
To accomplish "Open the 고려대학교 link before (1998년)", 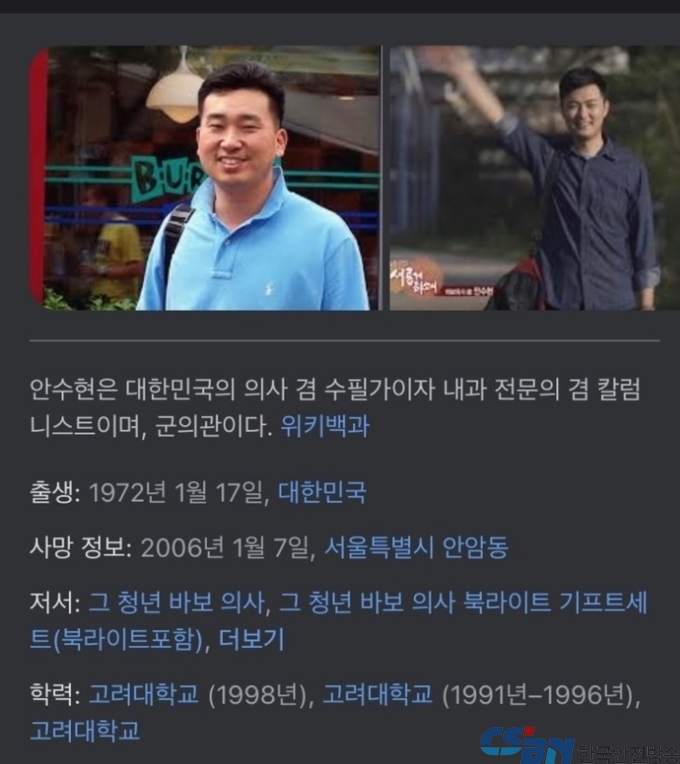I will 144,694.
